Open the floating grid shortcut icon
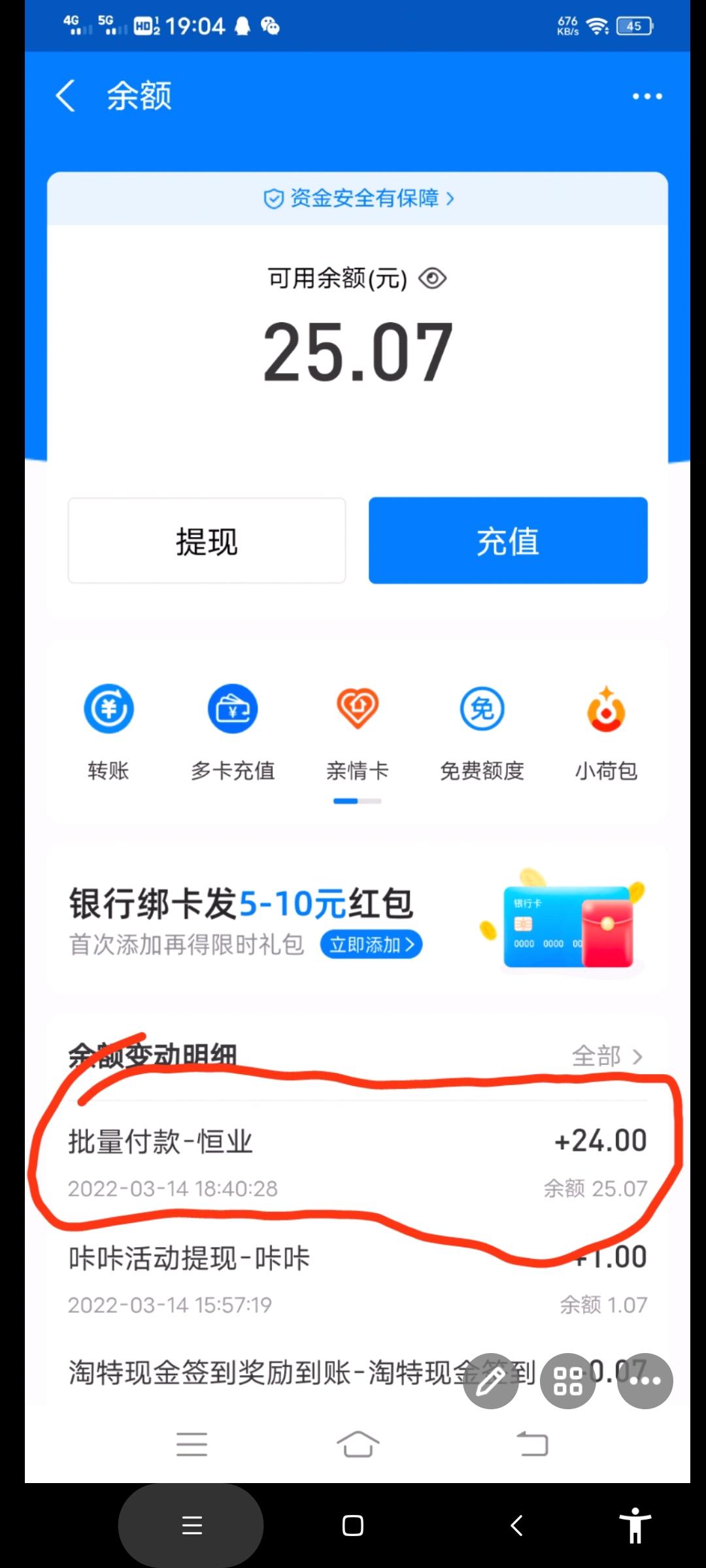 567,1380
